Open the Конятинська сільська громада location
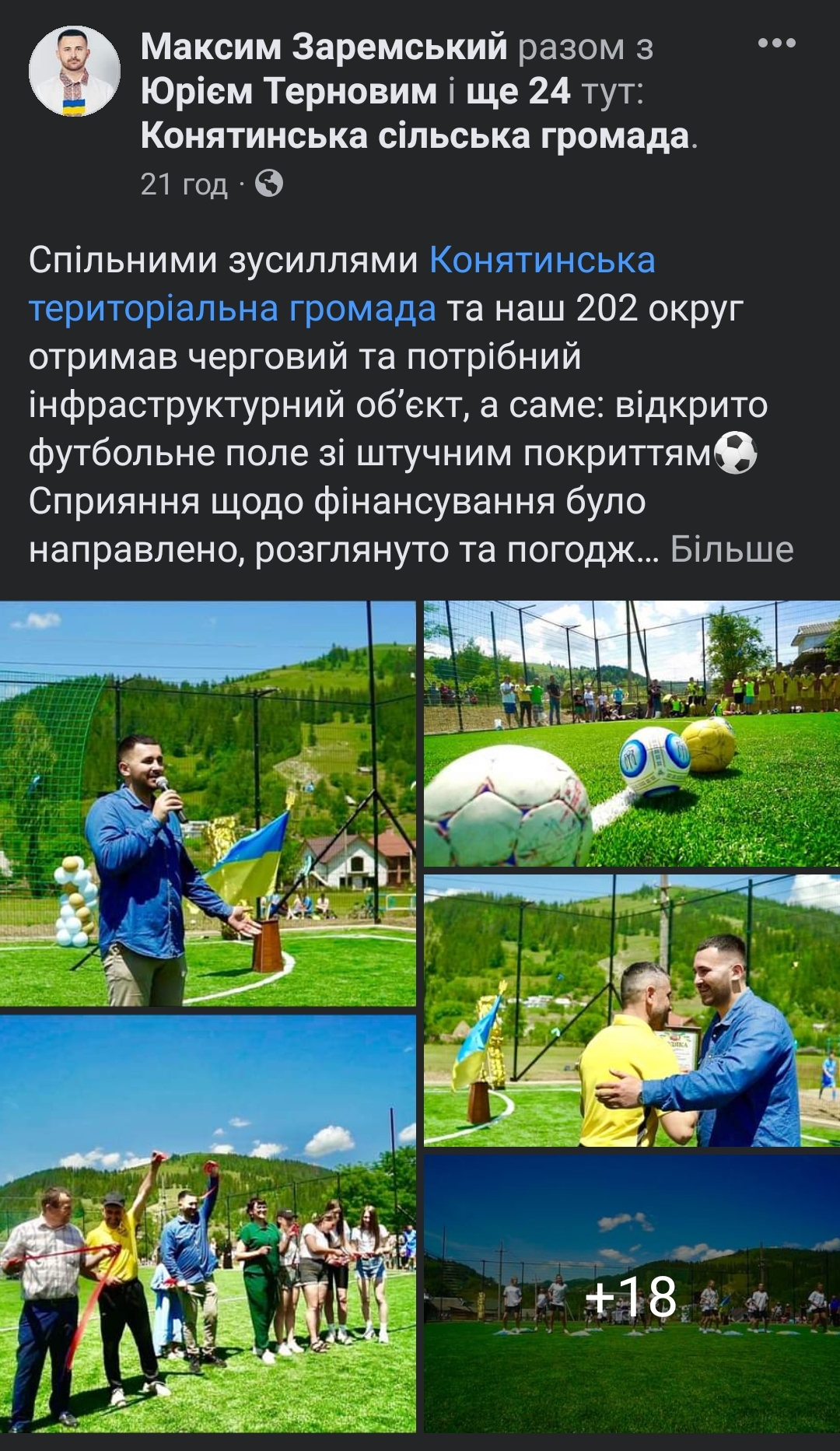The height and width of the screenshot is (1451, 840). pos(415,136)
